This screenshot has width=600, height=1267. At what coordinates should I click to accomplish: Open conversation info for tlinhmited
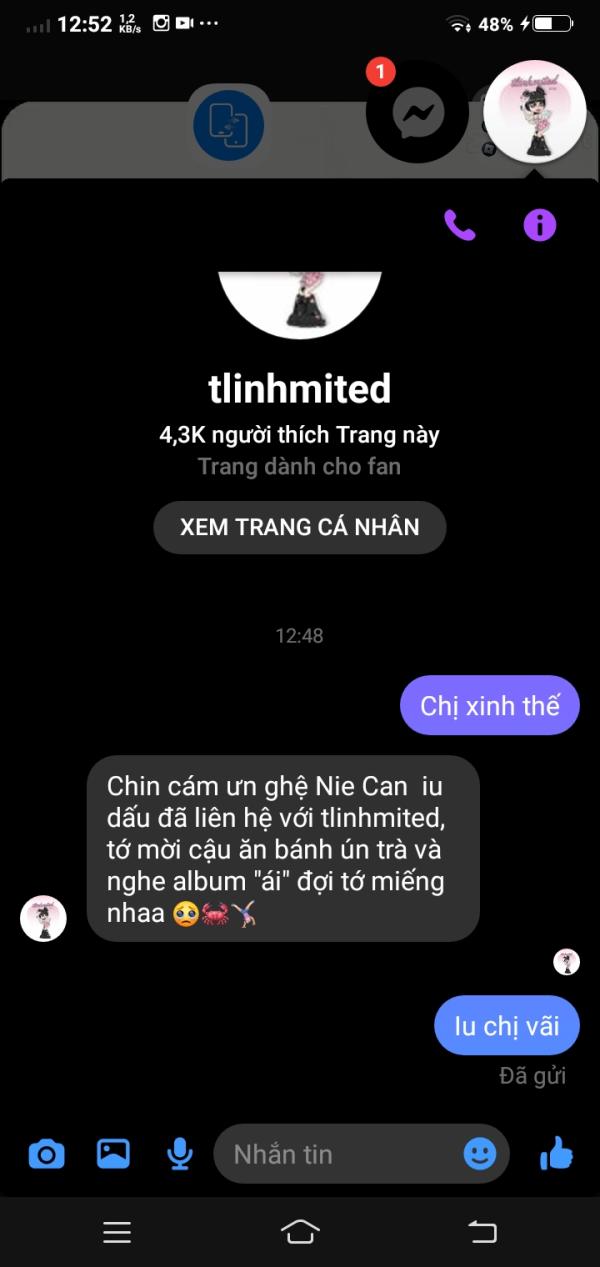(539, 226)
